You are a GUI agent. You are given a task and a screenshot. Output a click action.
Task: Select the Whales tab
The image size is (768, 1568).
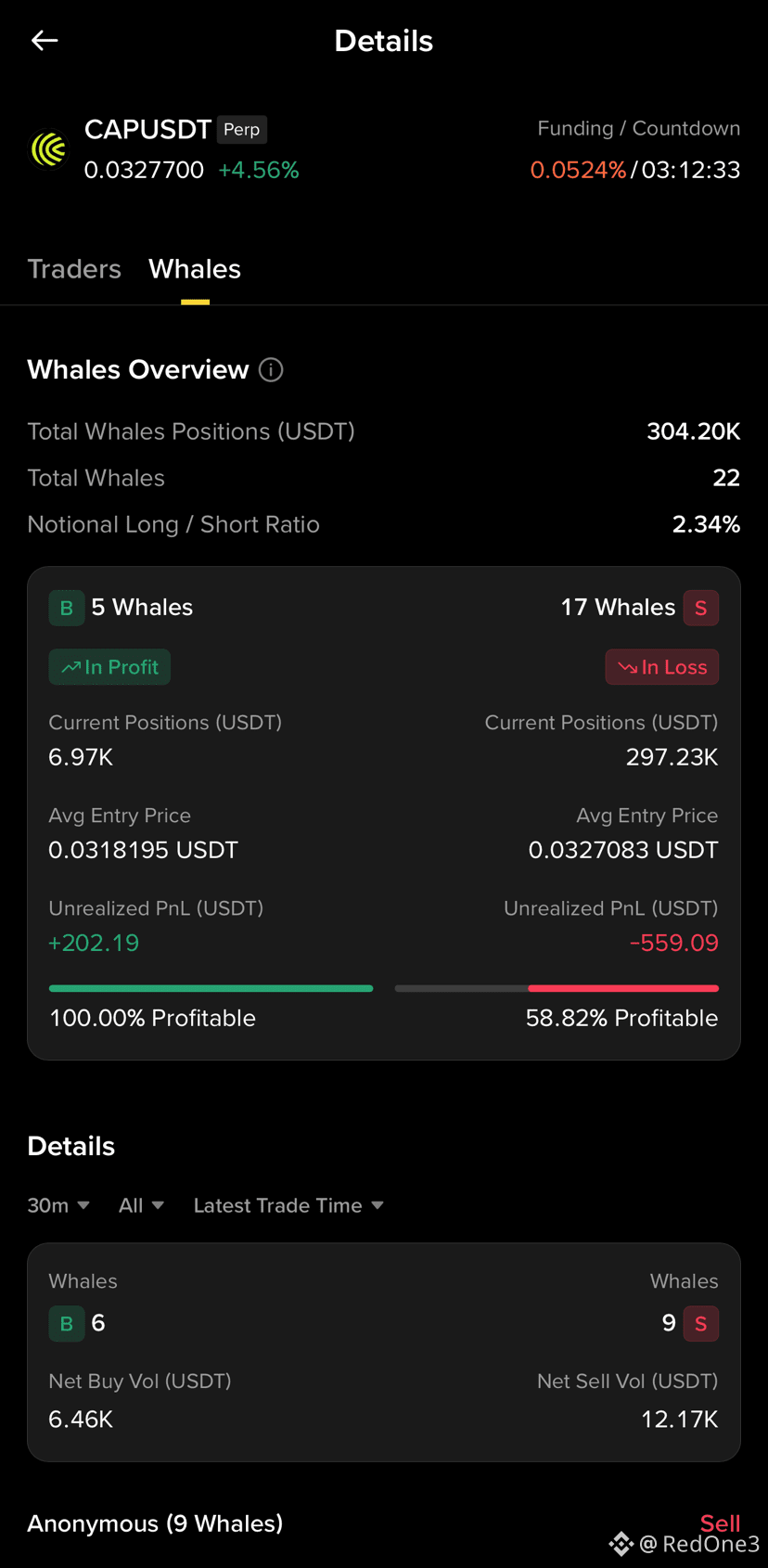(x=195, y=269)
